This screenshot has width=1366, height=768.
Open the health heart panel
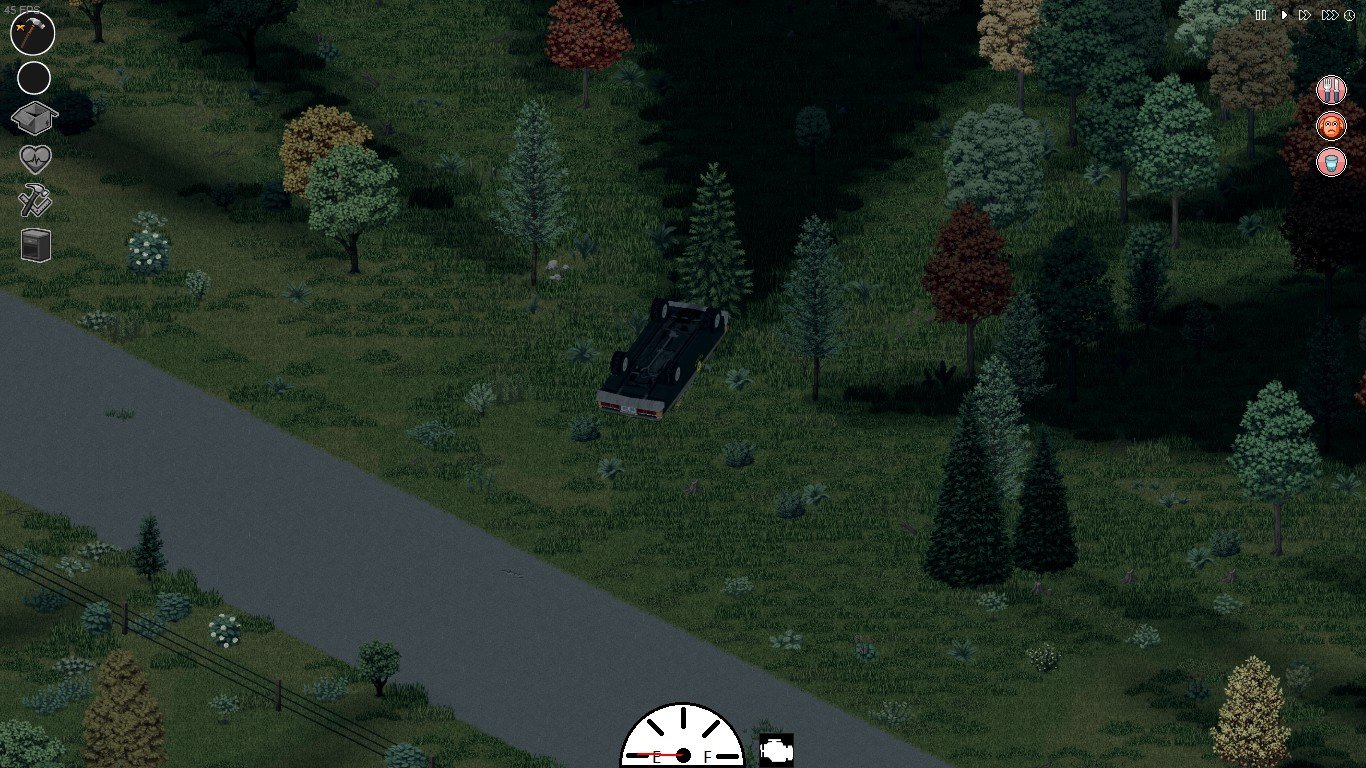click(x=35, y=159)
